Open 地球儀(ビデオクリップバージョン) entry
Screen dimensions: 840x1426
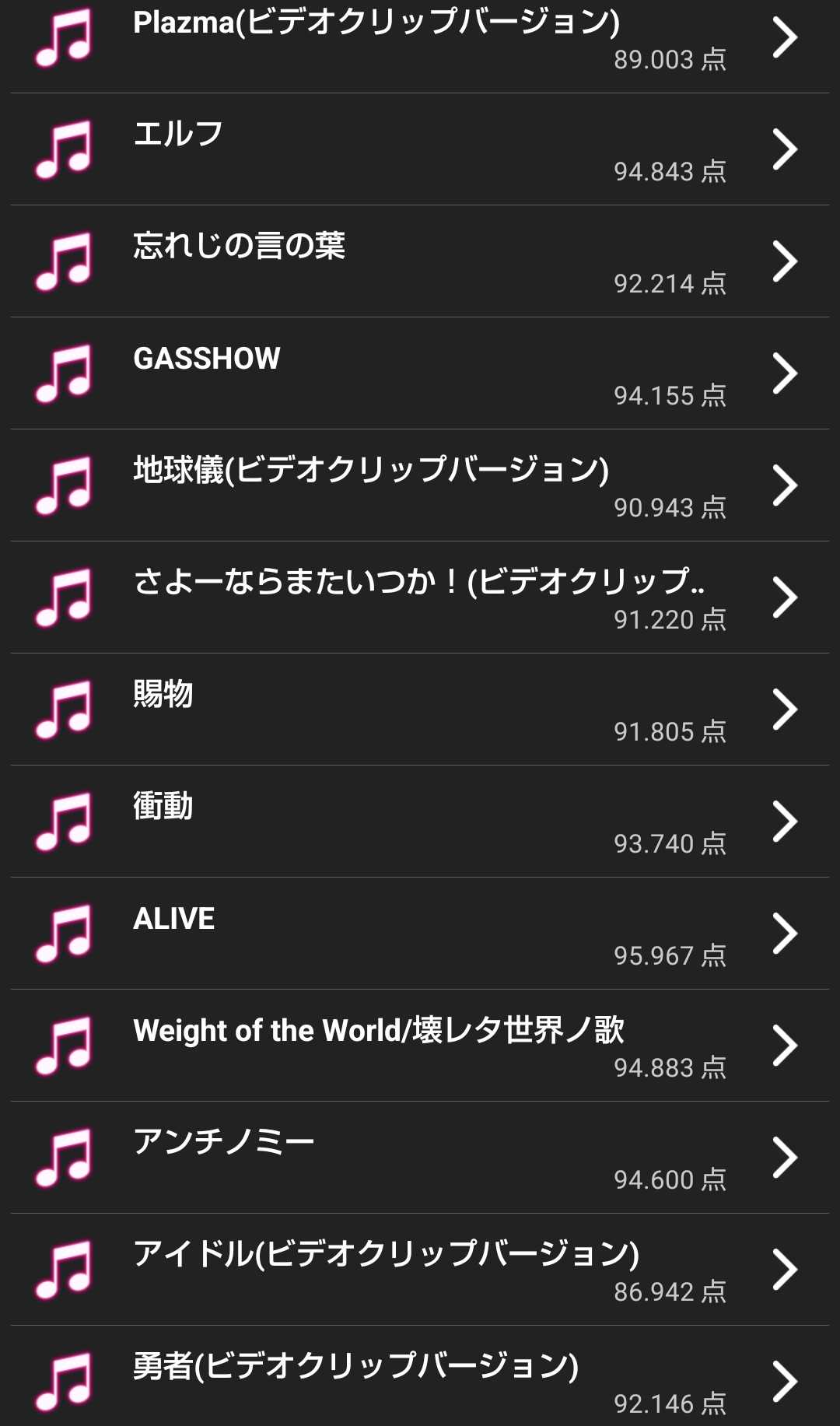[420, 485]
